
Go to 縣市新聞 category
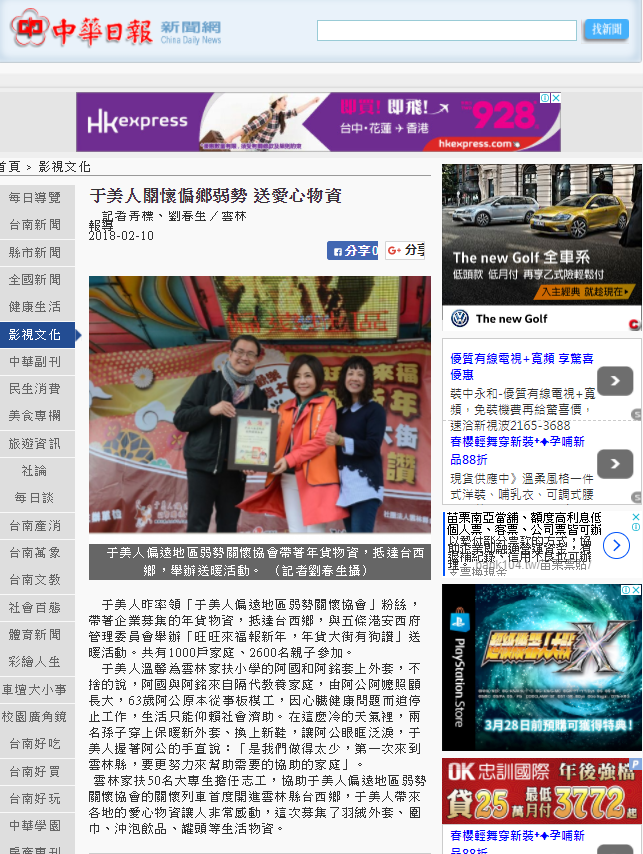point(35,253)
